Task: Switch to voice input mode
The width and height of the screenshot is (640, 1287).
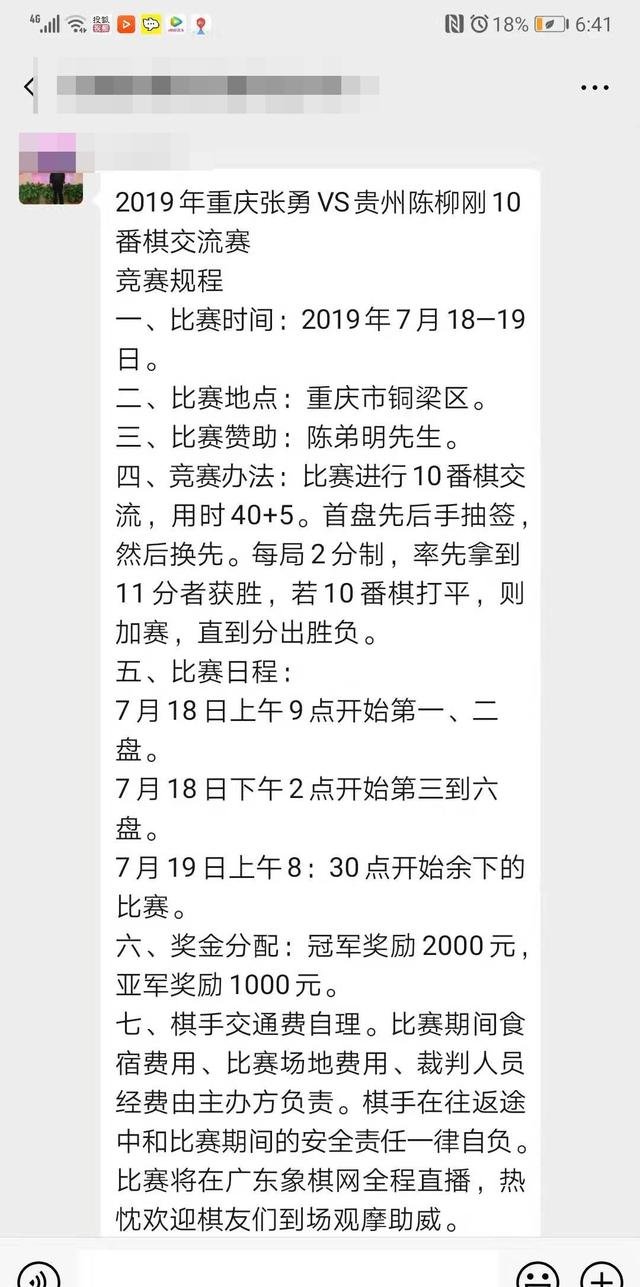Action: coord(37,1274)
